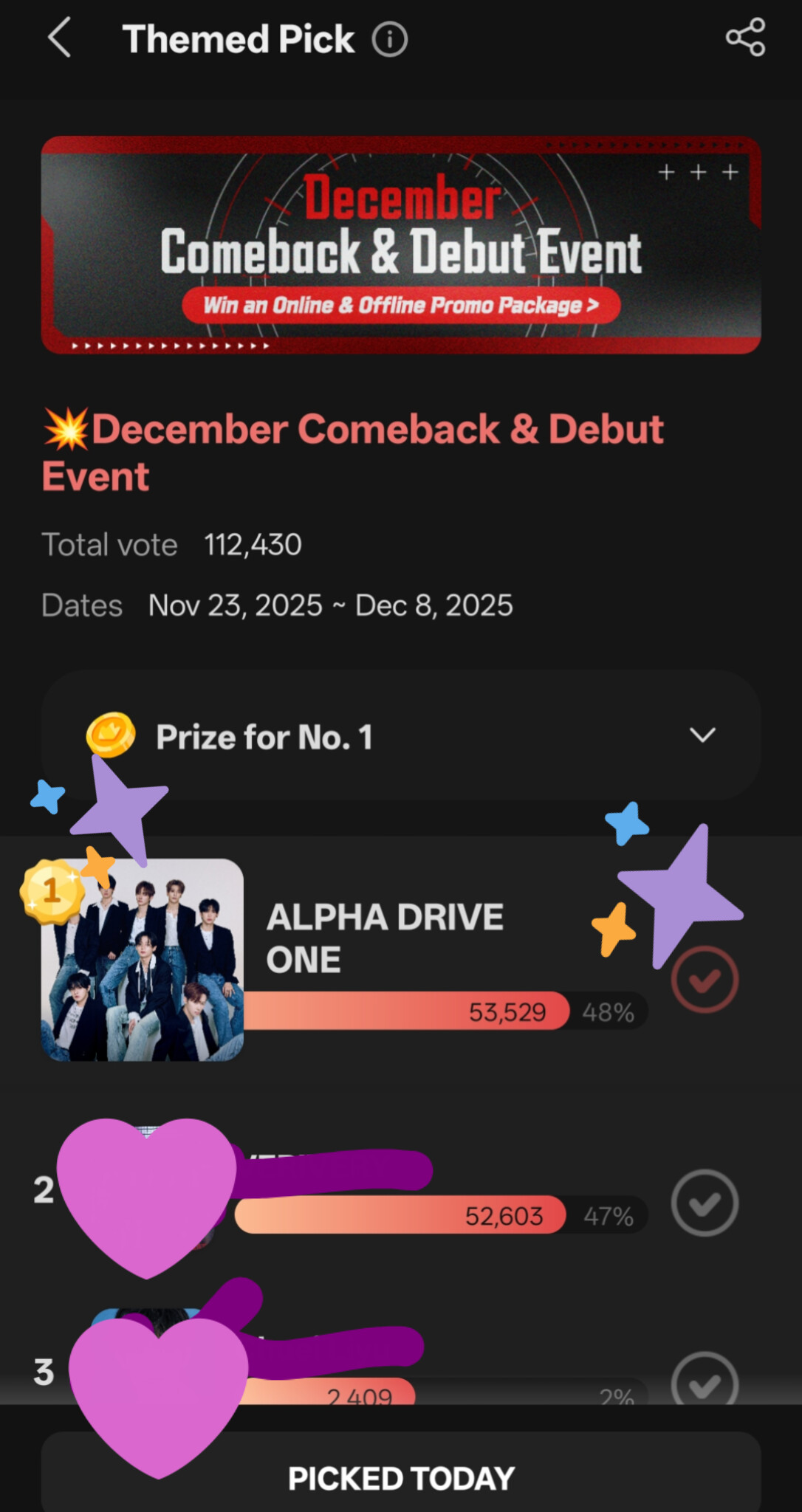Image resolution: width=802 pixels, height=1512 pixels.
Task: Open the Themed Pick info icon
Action: coord(389,39)
